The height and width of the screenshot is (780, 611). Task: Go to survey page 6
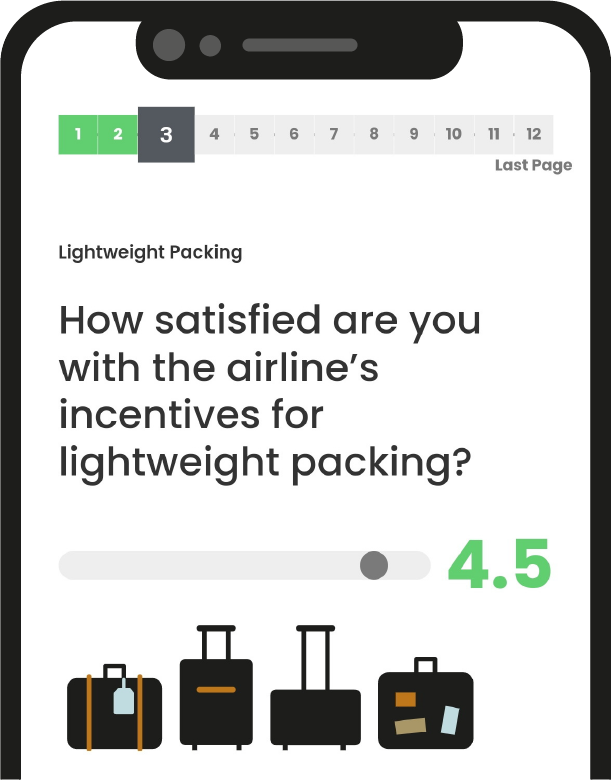[x=294, y=134]
